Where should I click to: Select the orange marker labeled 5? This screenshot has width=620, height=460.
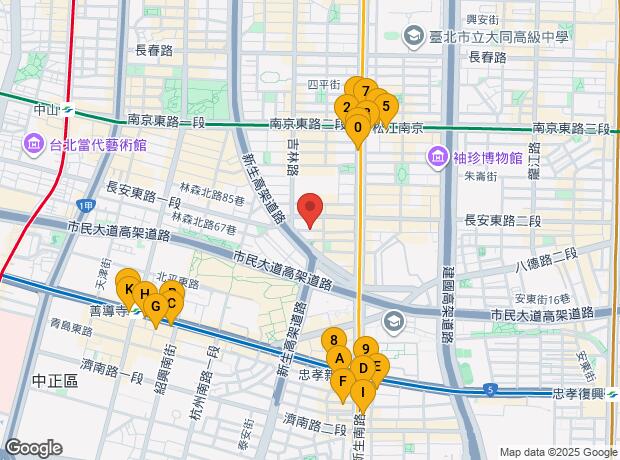coord(386,108)
